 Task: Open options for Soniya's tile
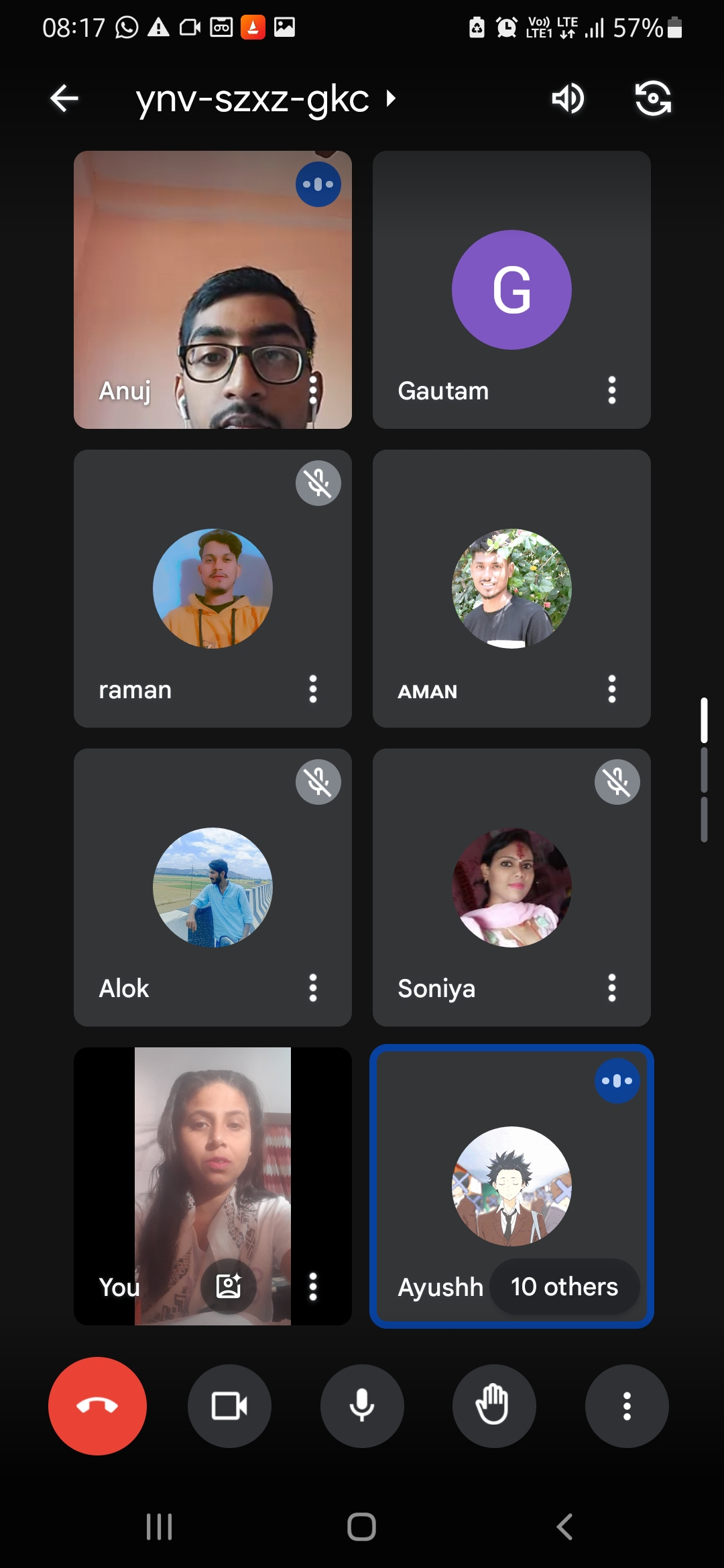(x=611, y=988)
